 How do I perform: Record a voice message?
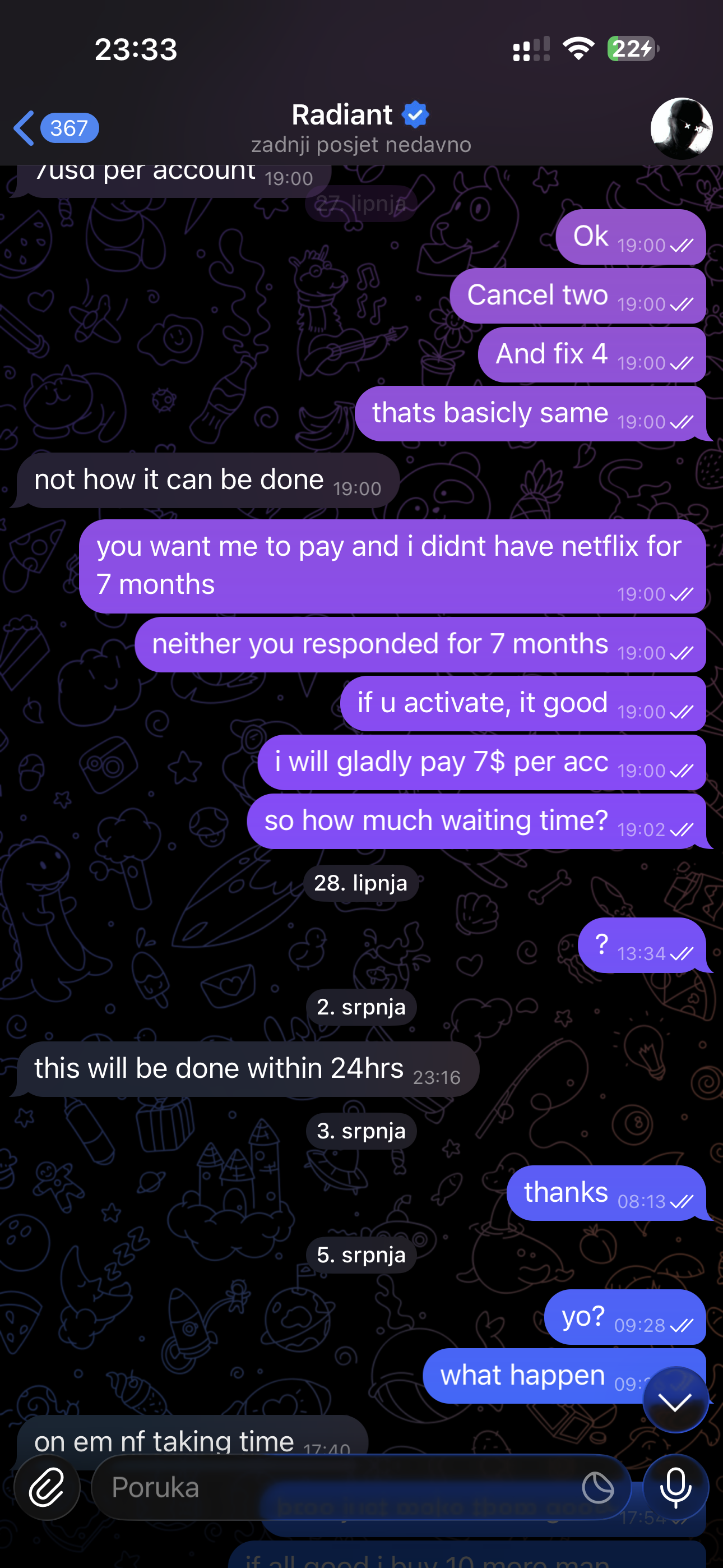click(675, 1487)
